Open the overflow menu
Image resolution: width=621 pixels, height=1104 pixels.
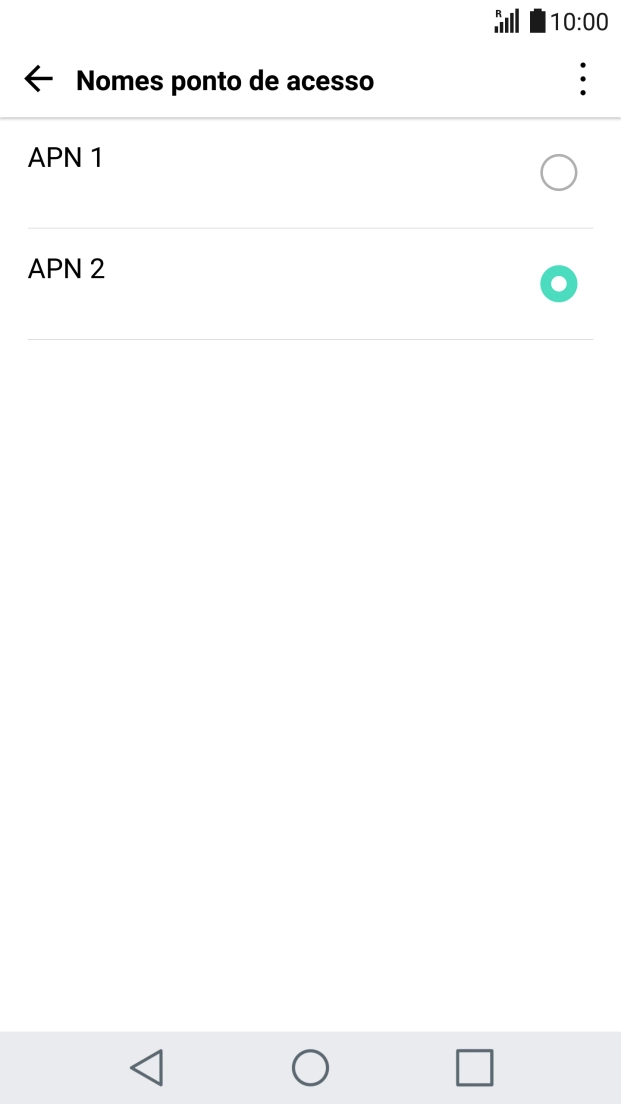[x=582, y=80]
